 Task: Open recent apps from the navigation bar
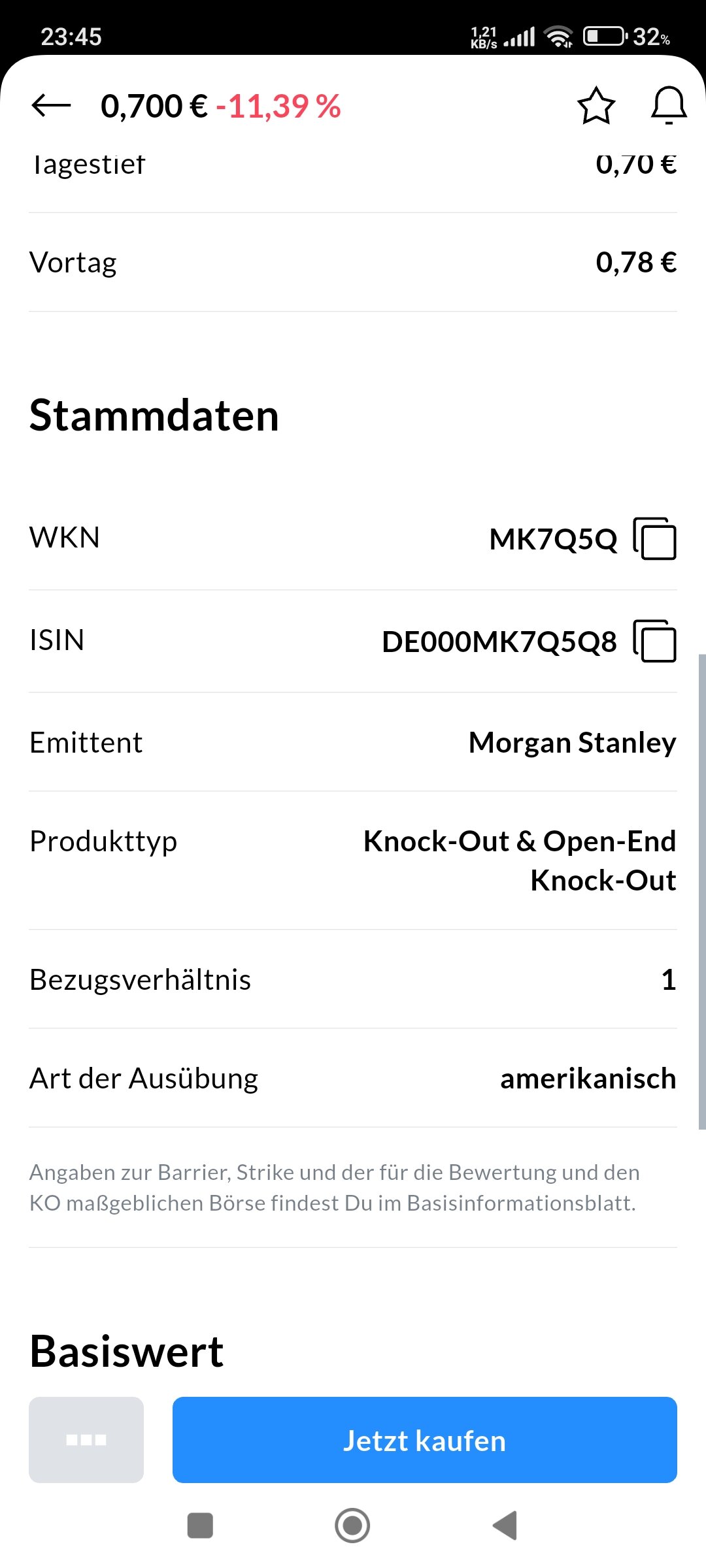200,1526
